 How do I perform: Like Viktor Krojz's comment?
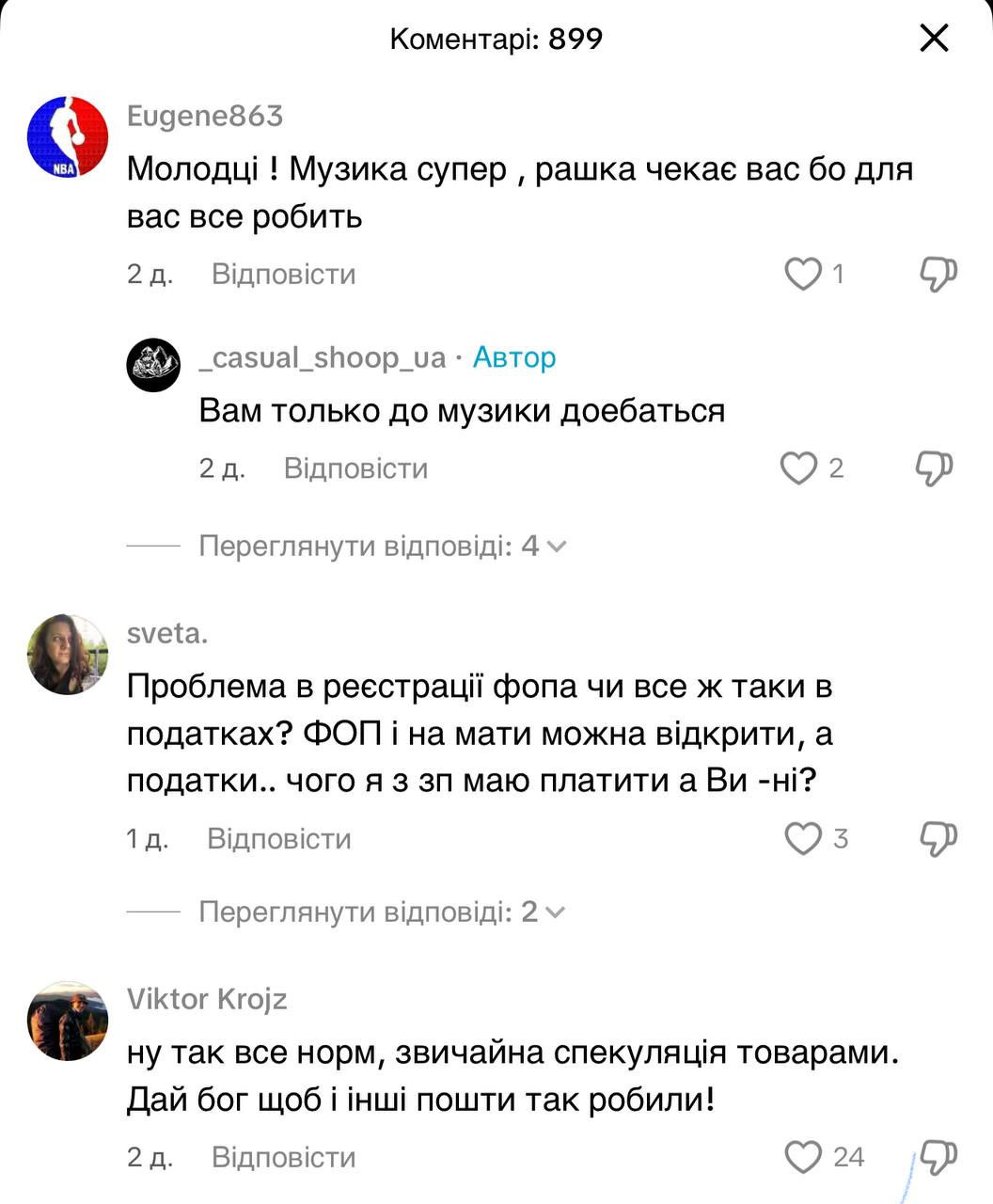(x=803, y=1157)
